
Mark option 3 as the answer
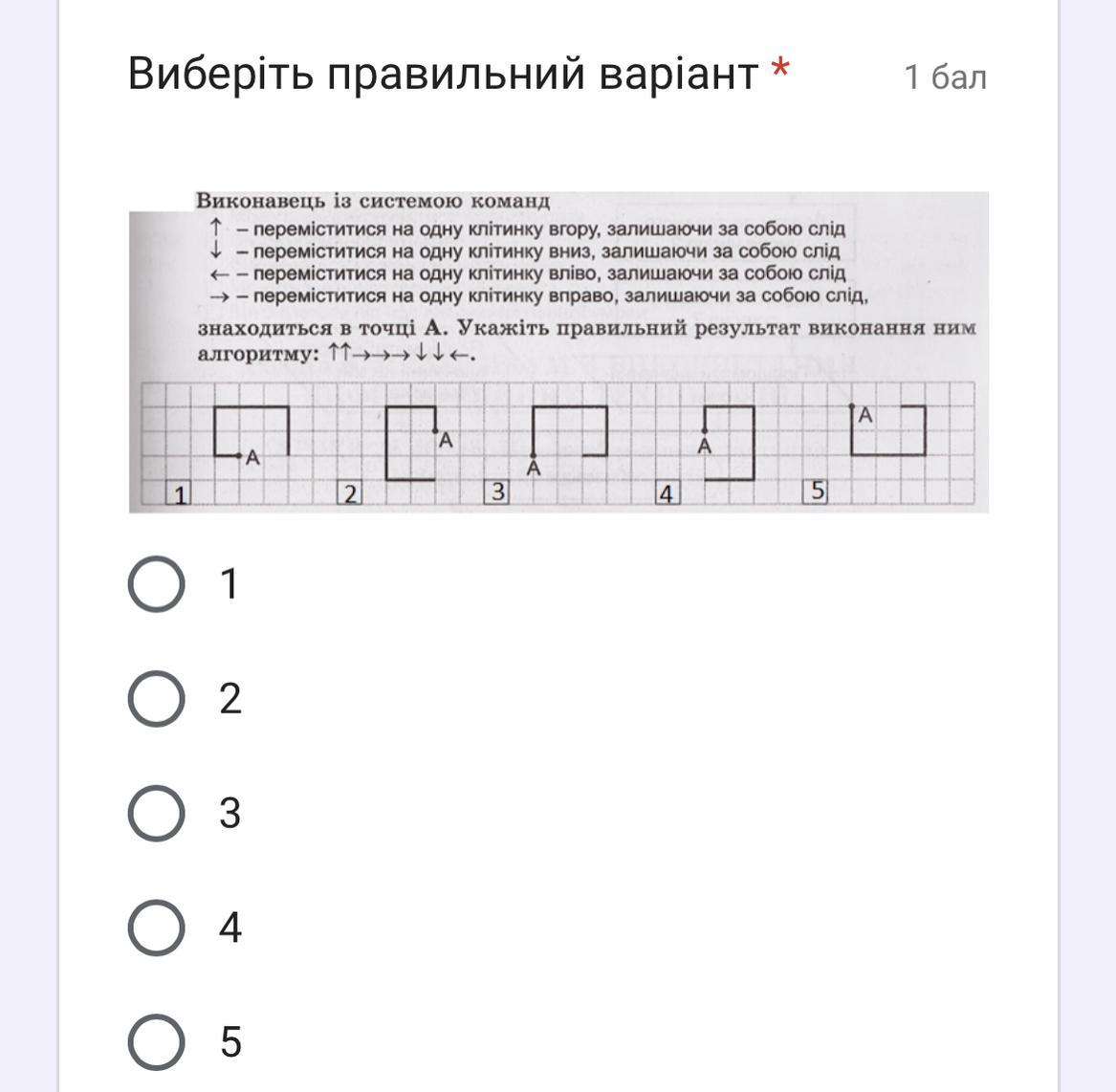[156, 814]
